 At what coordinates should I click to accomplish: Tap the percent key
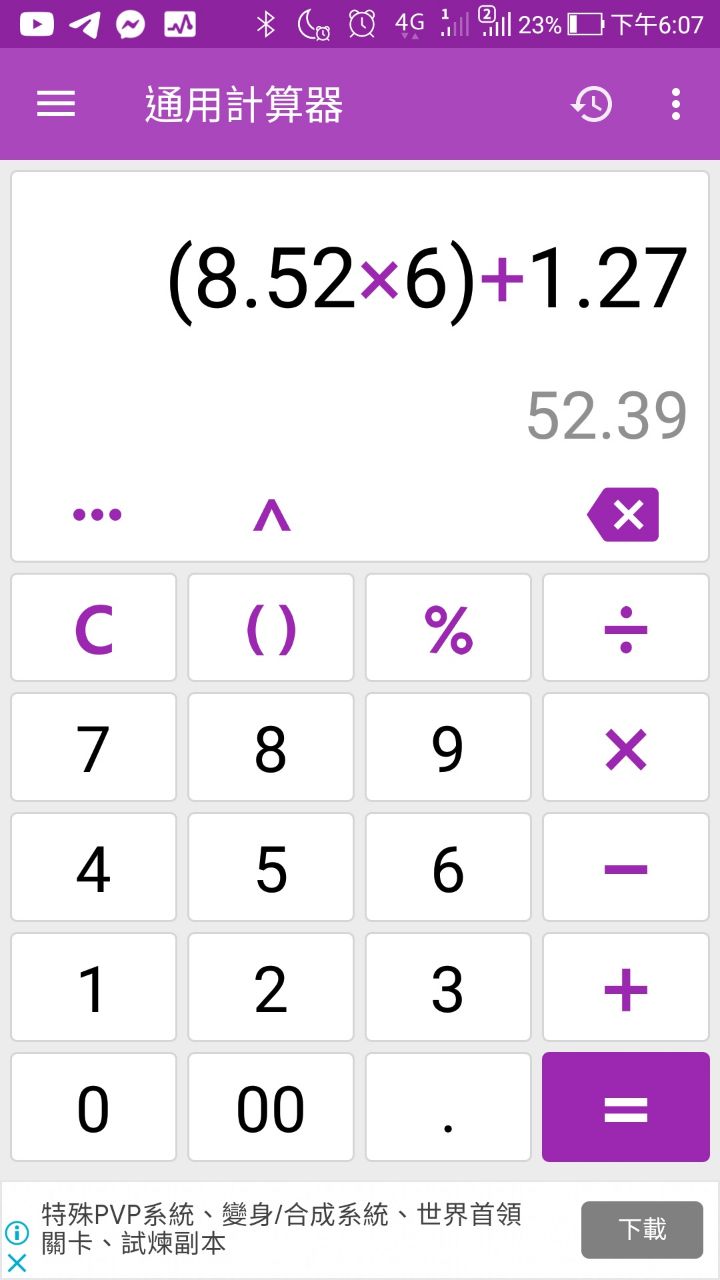pos(448,628)
